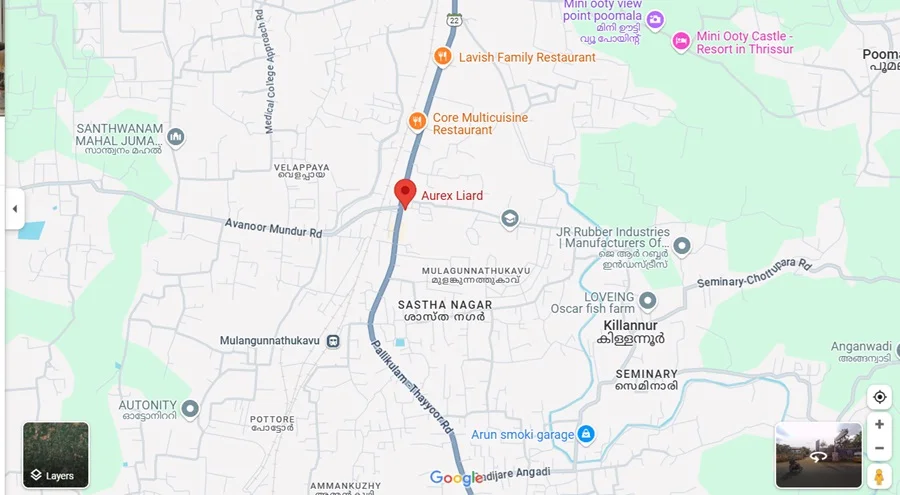The height and width of the screenshot is (495, 900).
Task: Expand the collapsed side panel arrow
Action: [14, 209]
